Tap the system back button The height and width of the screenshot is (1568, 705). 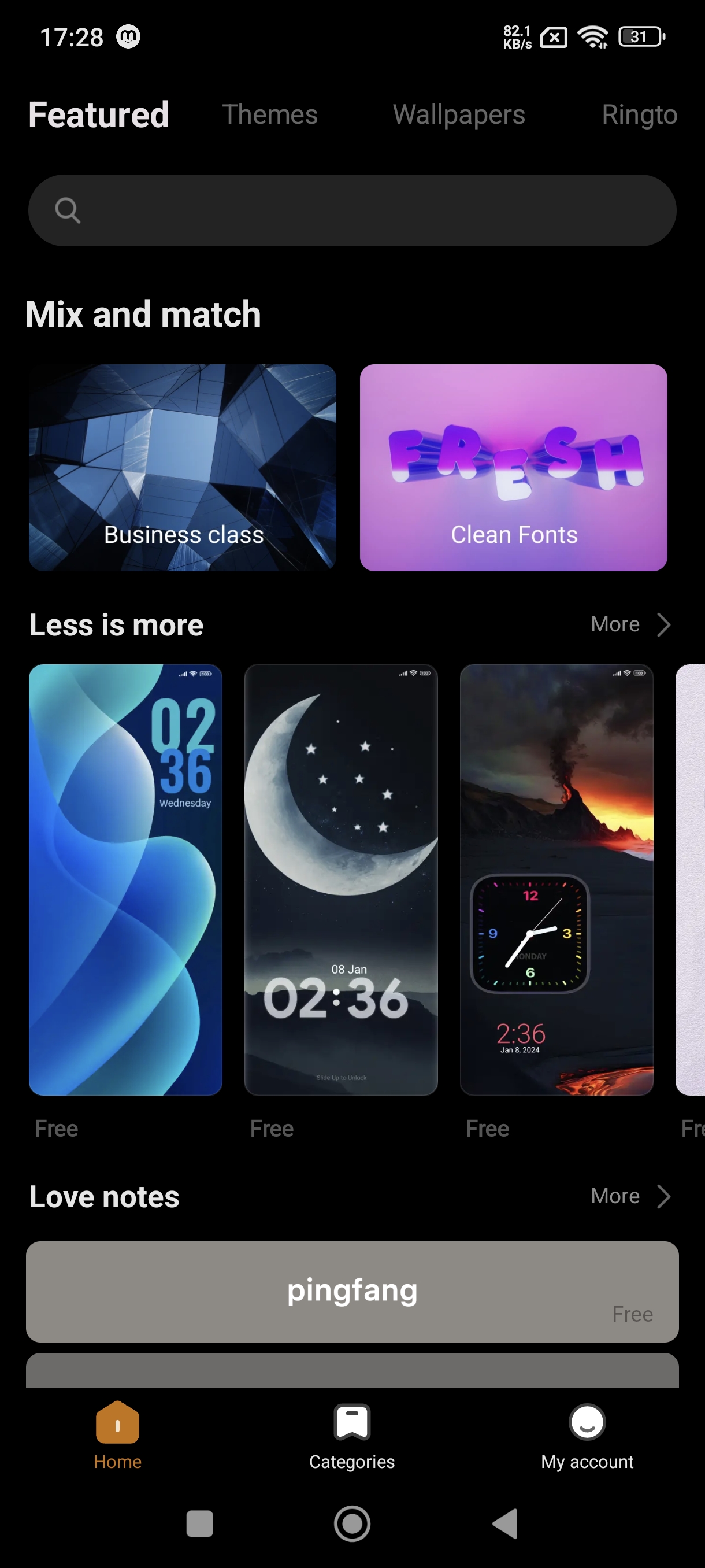pyautogui.click(x=505, y=1523)
